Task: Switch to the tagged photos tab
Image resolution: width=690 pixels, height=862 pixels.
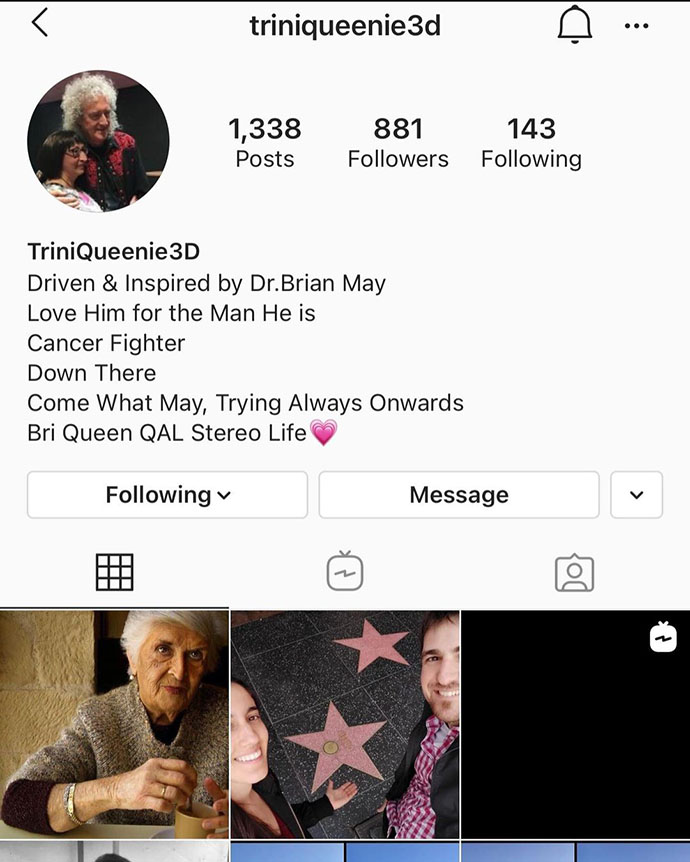Action: point(574,572)
